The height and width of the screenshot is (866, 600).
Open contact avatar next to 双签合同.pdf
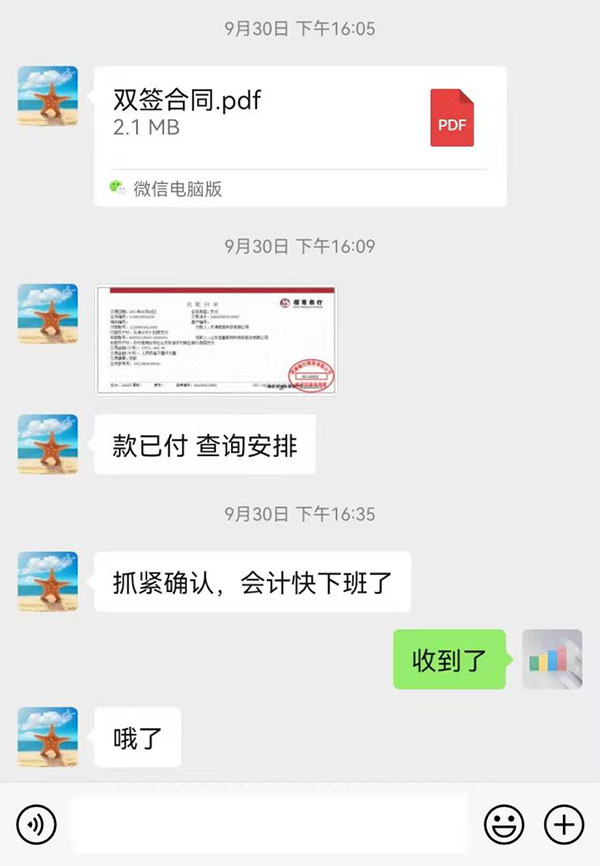pos(48,96)
